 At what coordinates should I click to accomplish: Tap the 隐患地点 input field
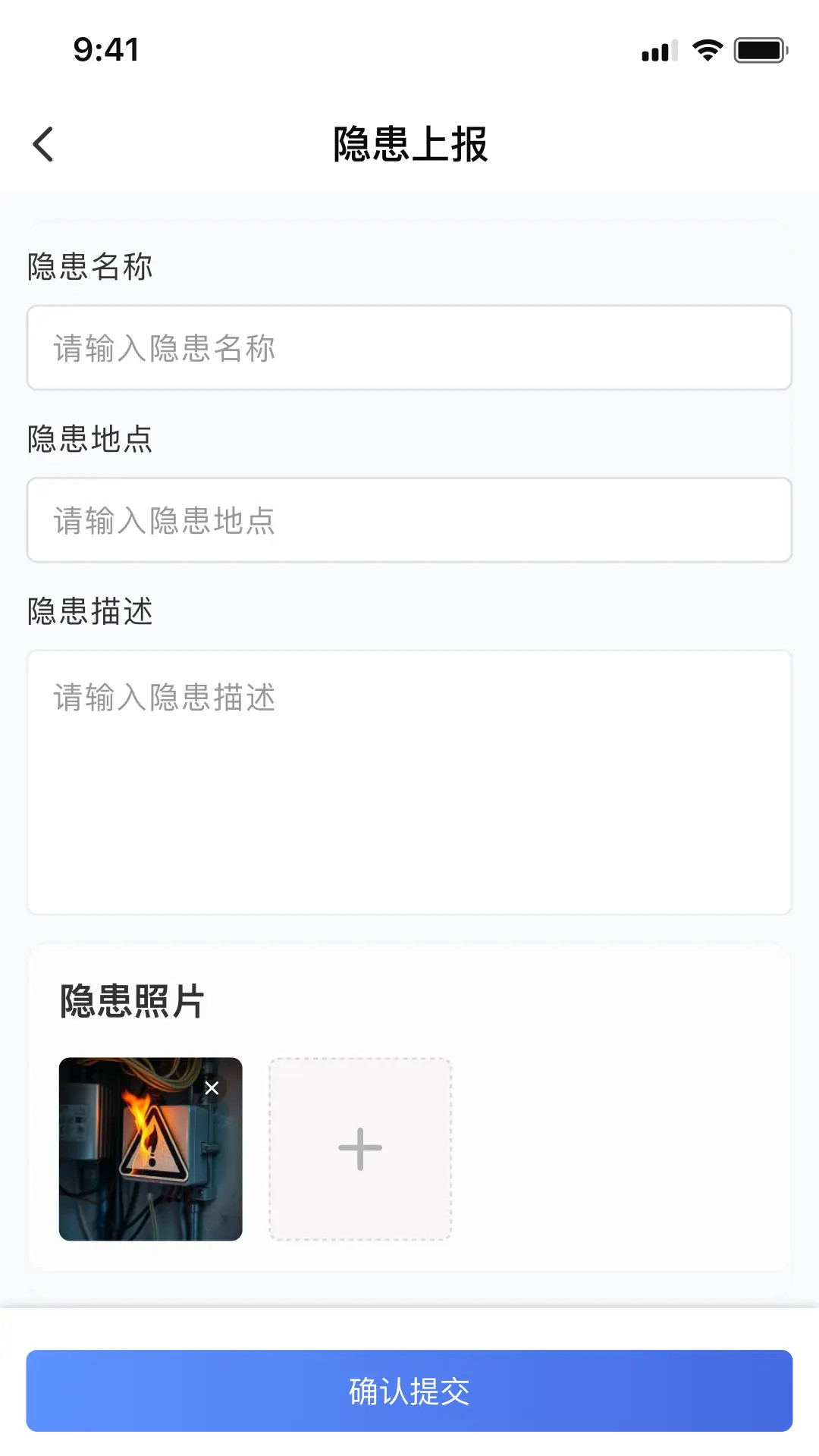[x=409, y=520]
